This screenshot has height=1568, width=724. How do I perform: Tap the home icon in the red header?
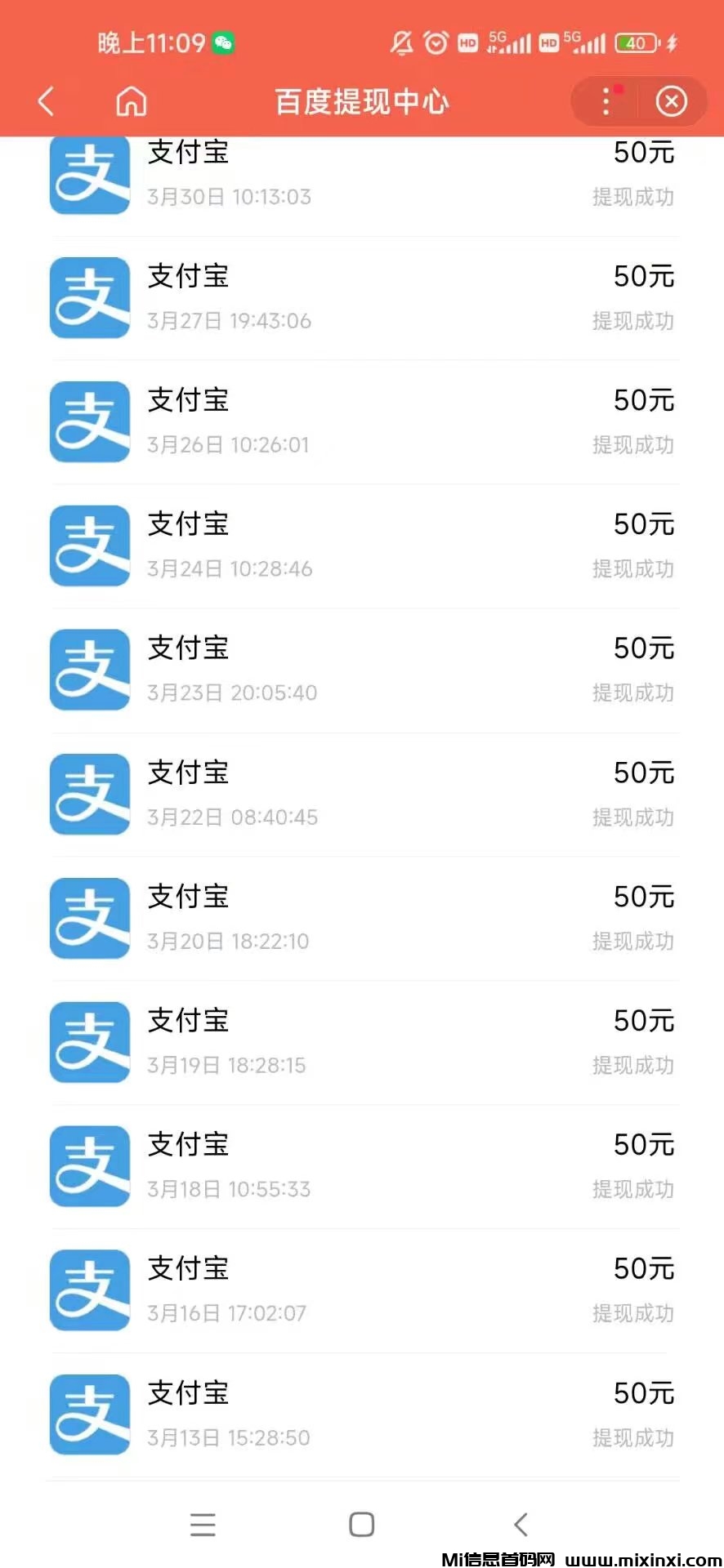click(x=131, y=101)
